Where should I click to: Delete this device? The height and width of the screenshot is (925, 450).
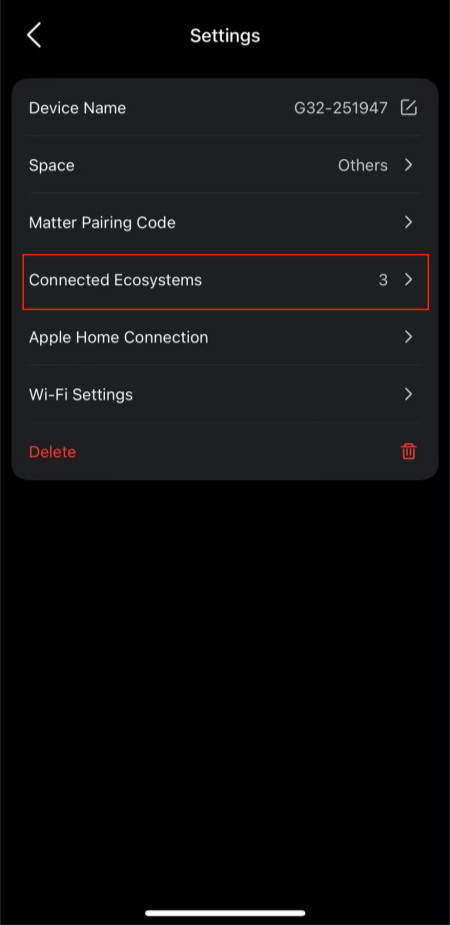pos(225,451)
